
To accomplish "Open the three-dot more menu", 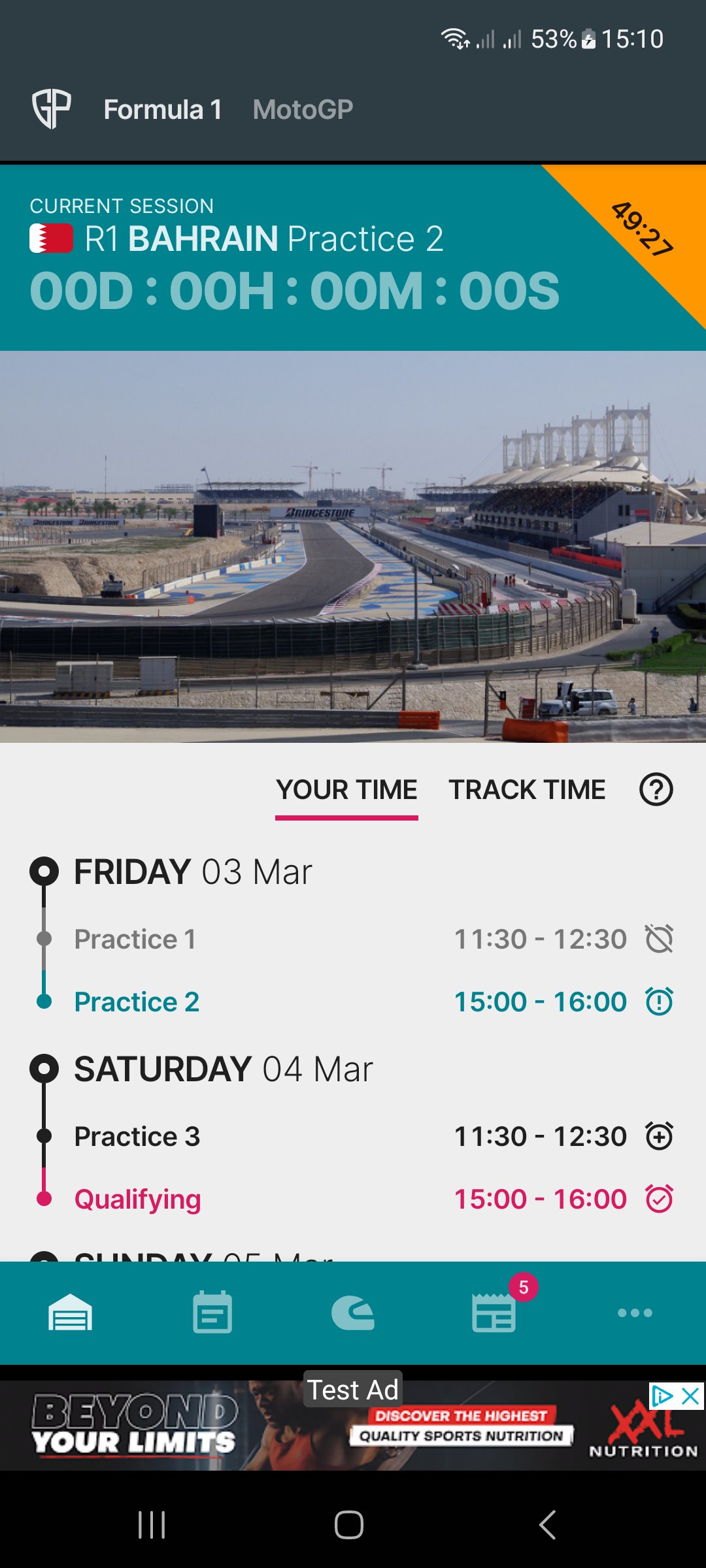I will pos(635,1315).
